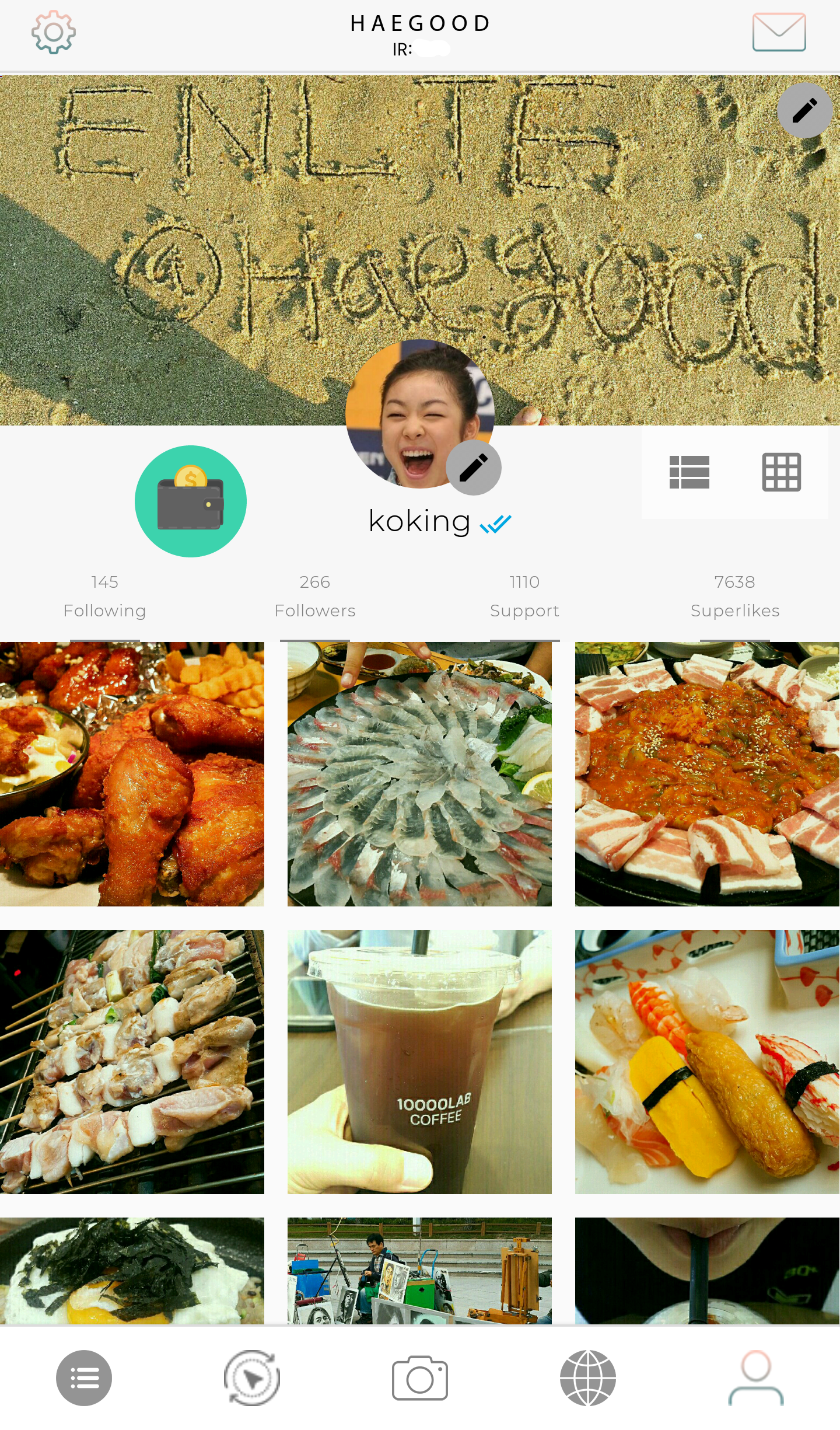
Task: View the 266 Followers list
Action: (315, 596)
